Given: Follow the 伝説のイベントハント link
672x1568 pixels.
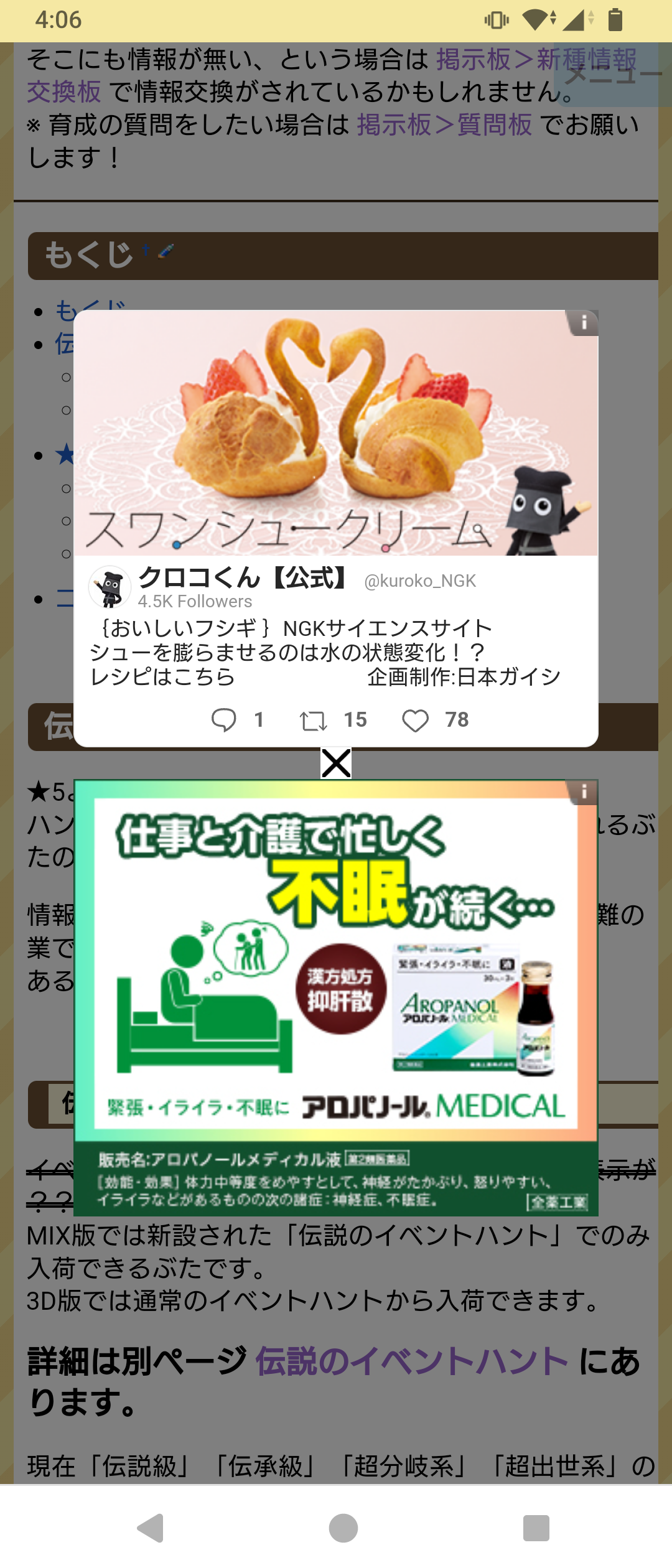Looking at the screenshot, I should click(411, 1362).
